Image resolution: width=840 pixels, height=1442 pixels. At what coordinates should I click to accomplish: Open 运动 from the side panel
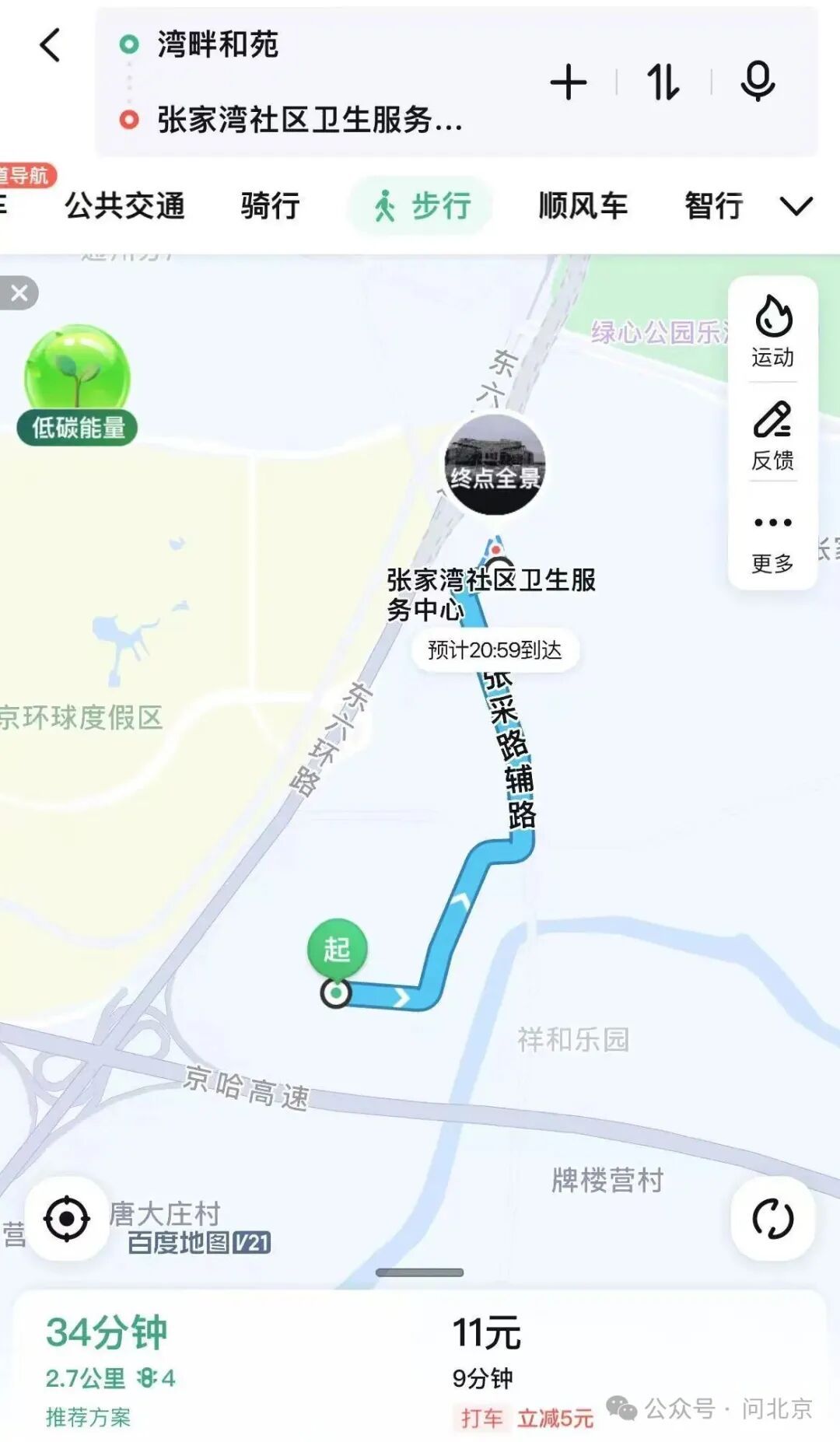point(772,331)
